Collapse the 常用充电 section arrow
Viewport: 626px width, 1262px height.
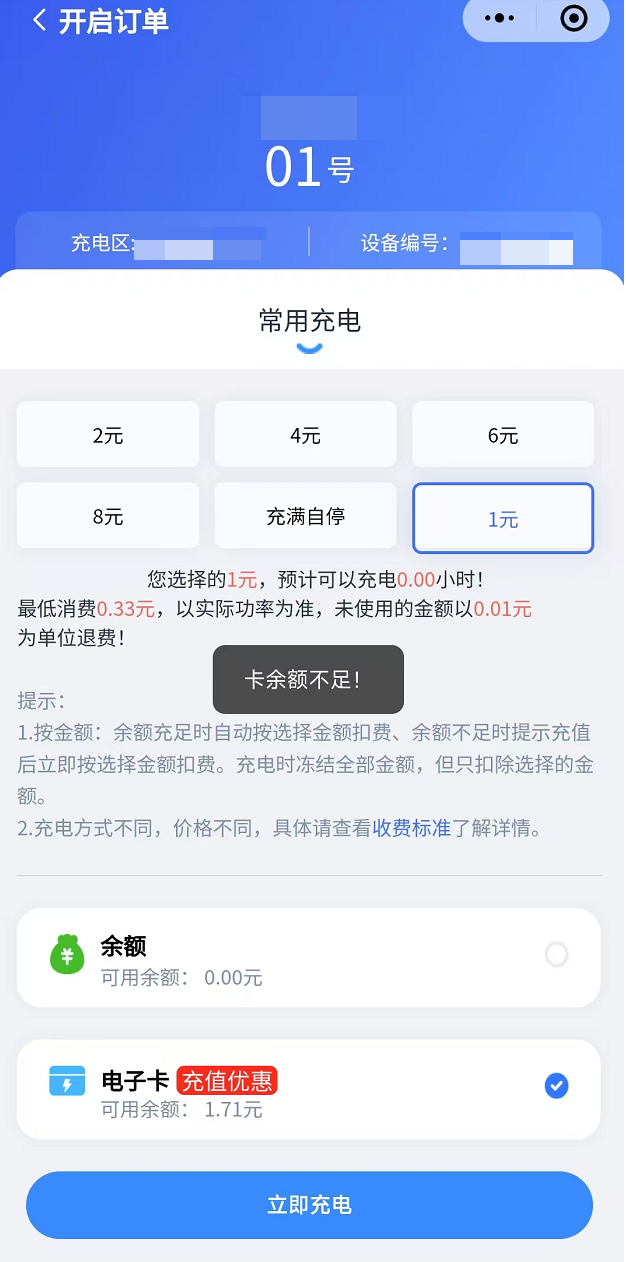pos(310,348)
